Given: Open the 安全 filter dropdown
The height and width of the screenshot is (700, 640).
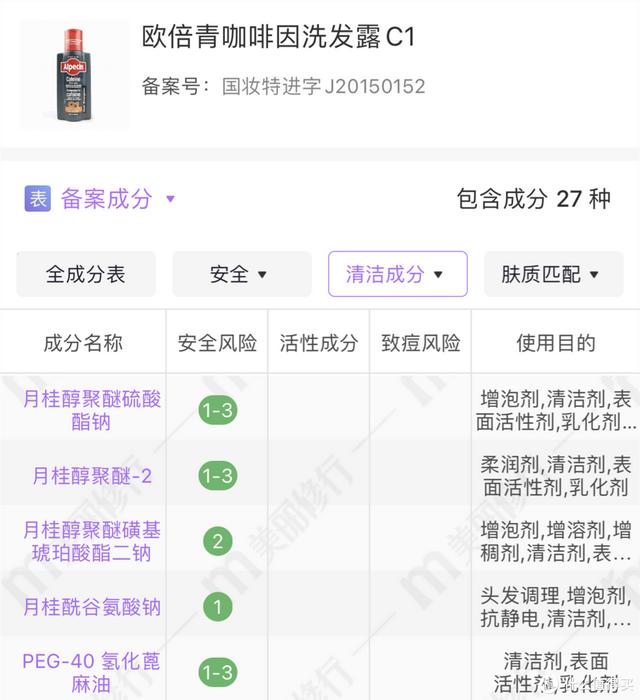Looking at the screenshot, I should click(x=240, y=274).
